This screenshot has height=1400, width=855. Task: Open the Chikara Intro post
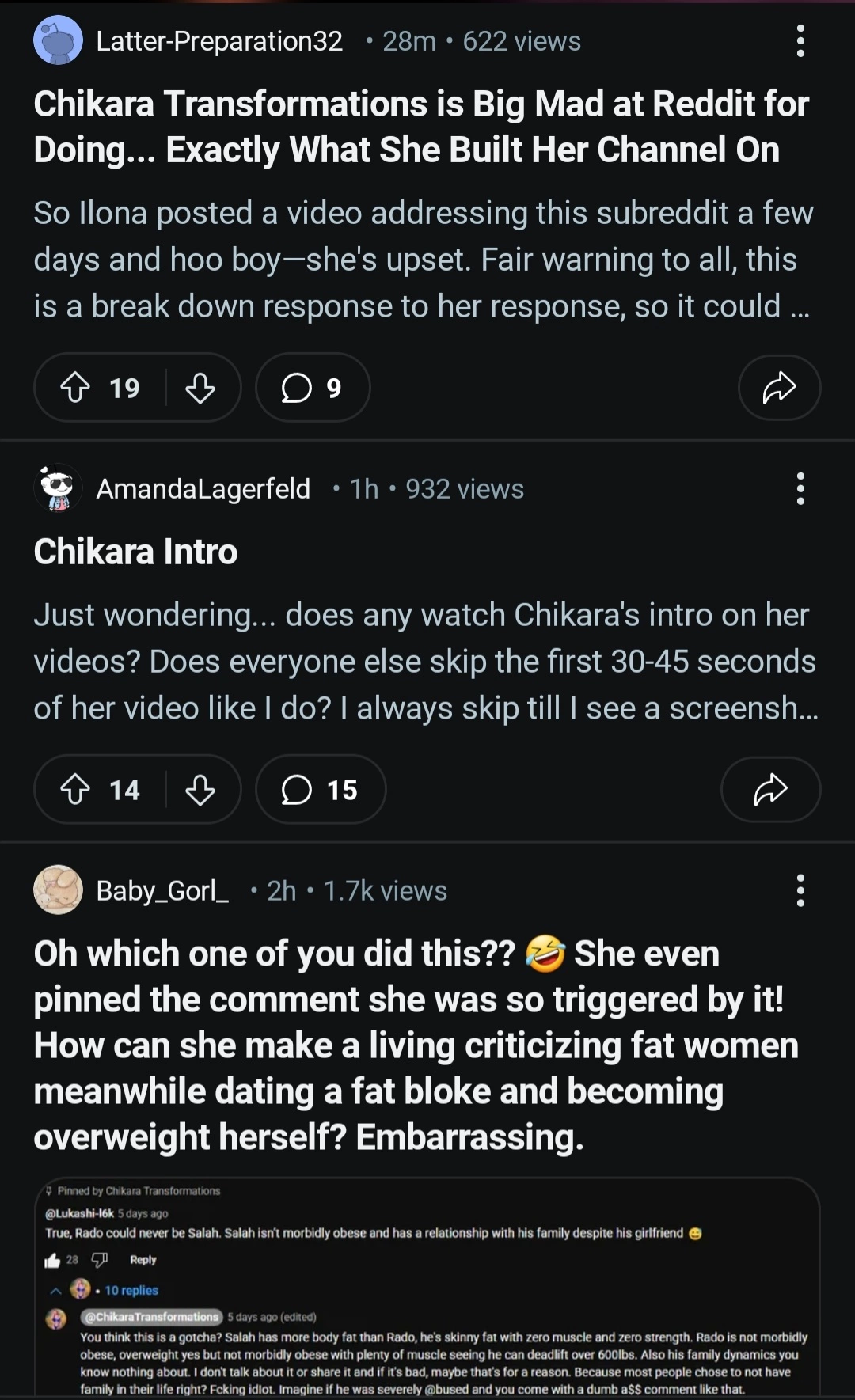(135, 552)
